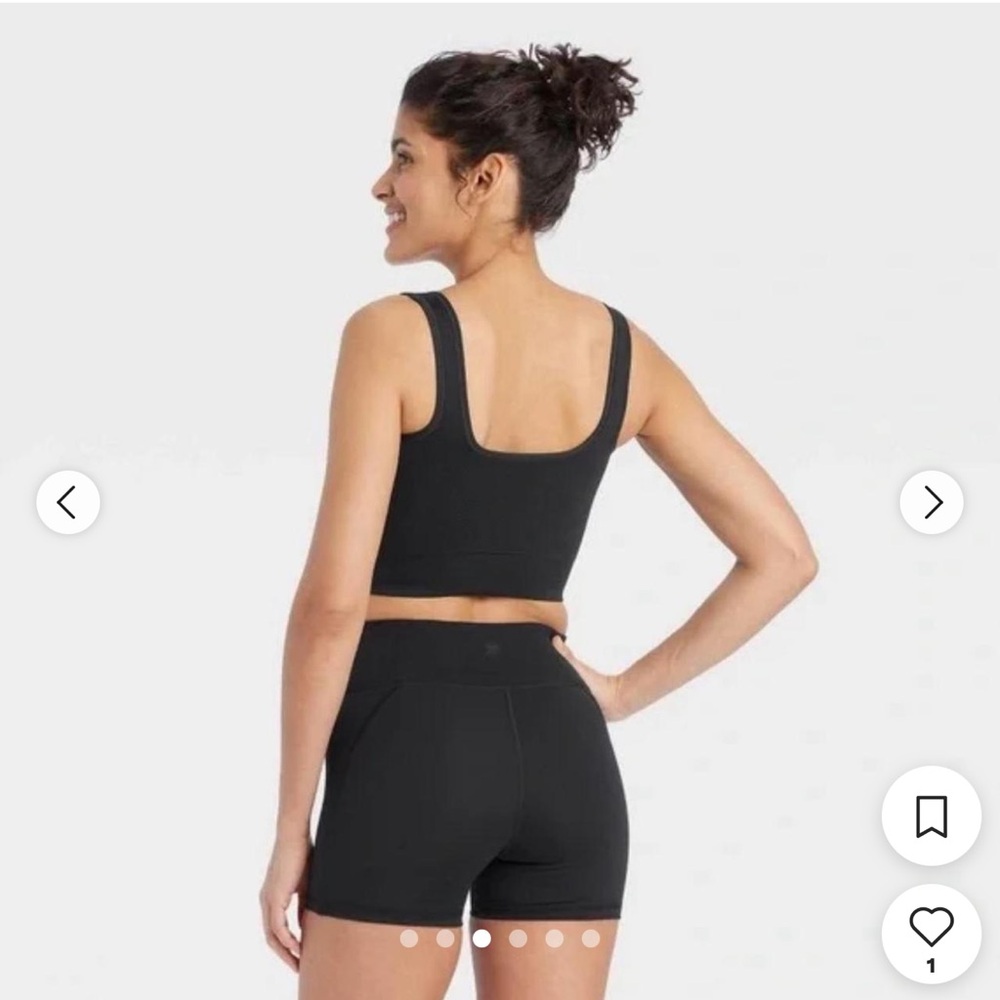Like this listing with the heart

click(x=931, y=927)
